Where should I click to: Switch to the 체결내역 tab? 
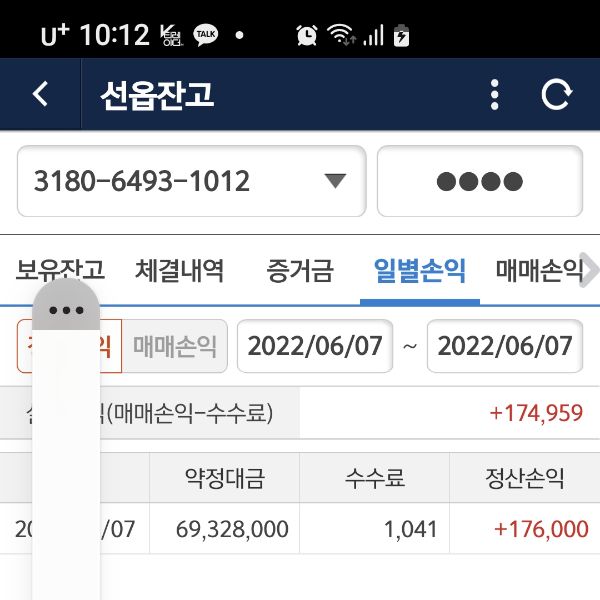tap(179, 270)
